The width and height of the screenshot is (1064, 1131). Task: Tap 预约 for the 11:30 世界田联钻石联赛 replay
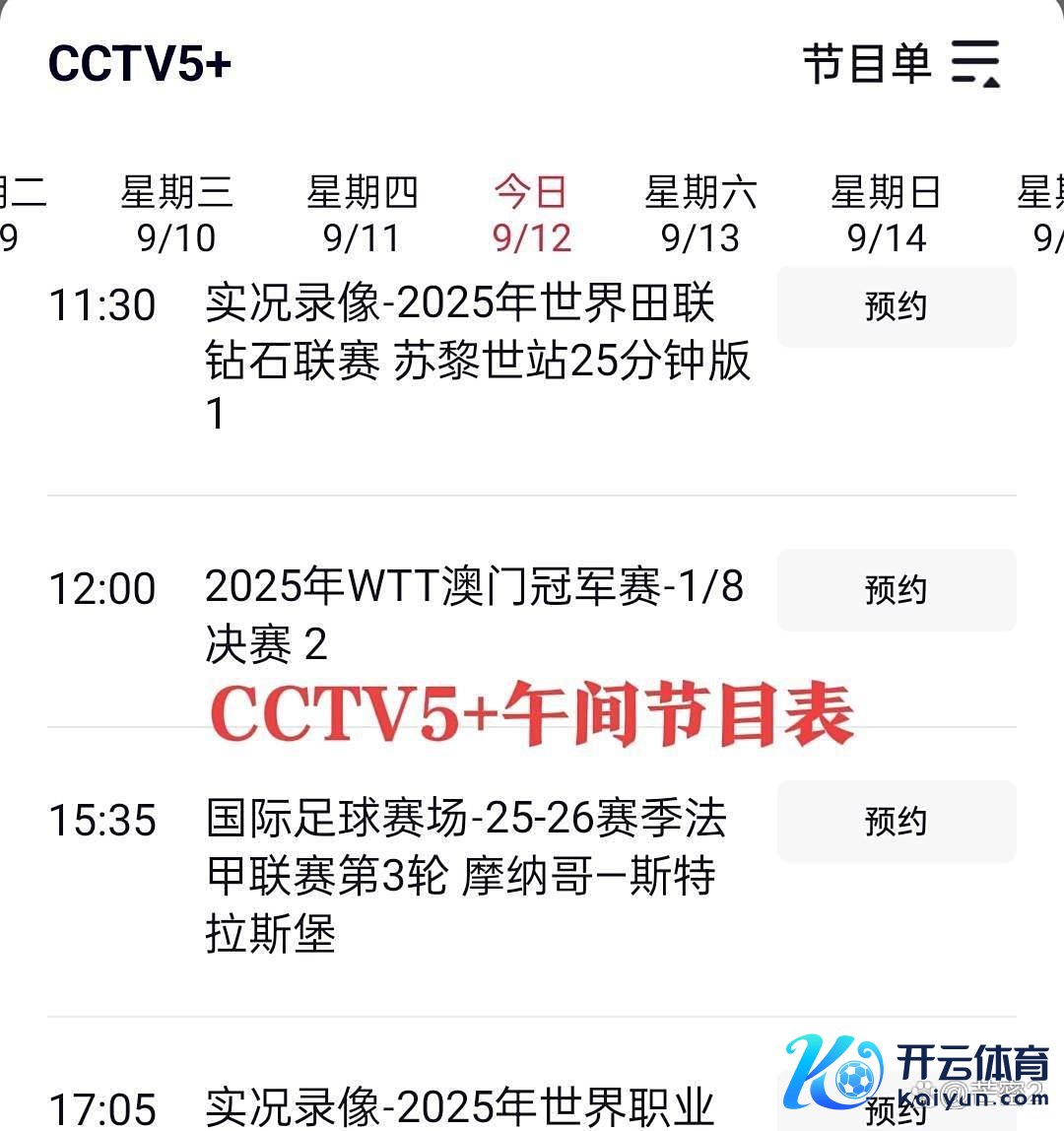[x=896, y=306]
